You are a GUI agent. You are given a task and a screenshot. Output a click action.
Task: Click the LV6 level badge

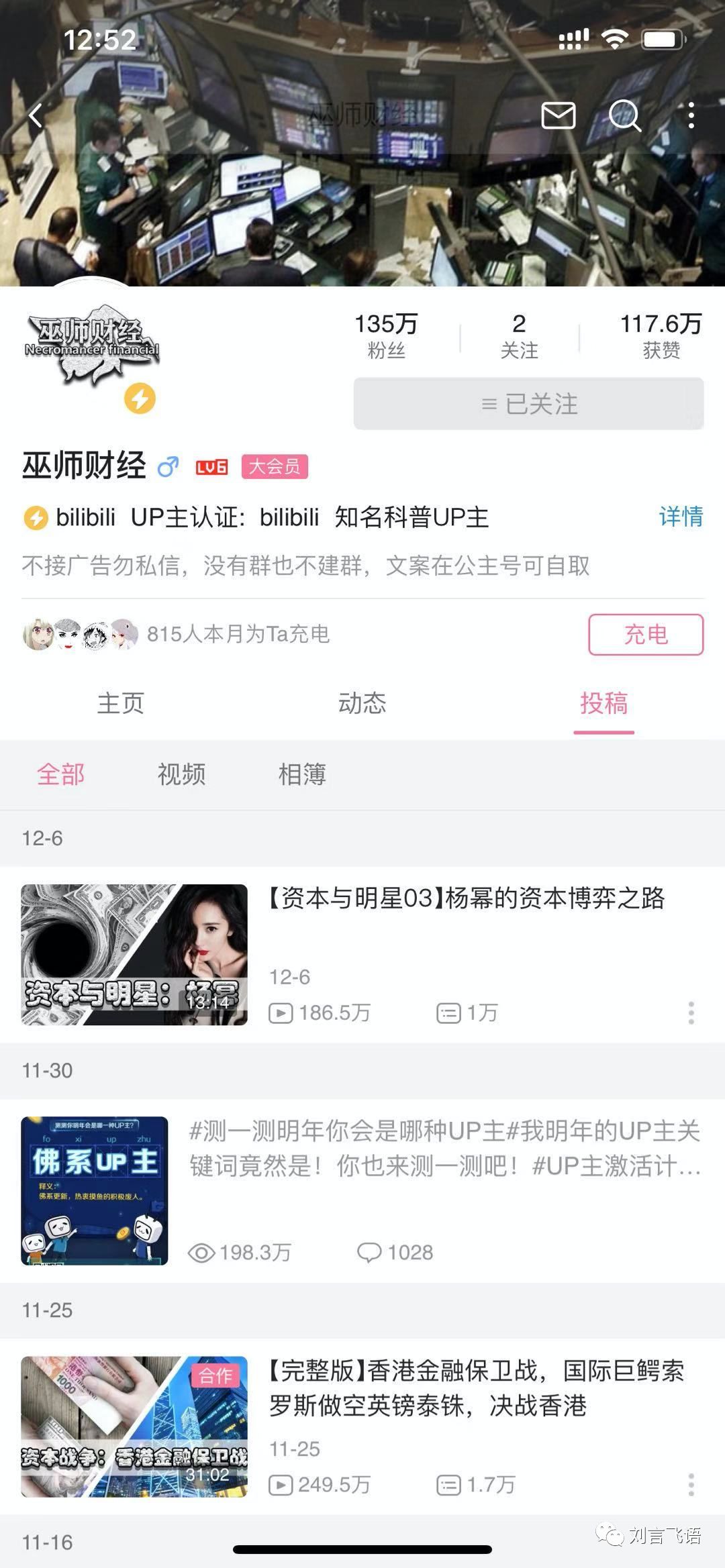211,466
